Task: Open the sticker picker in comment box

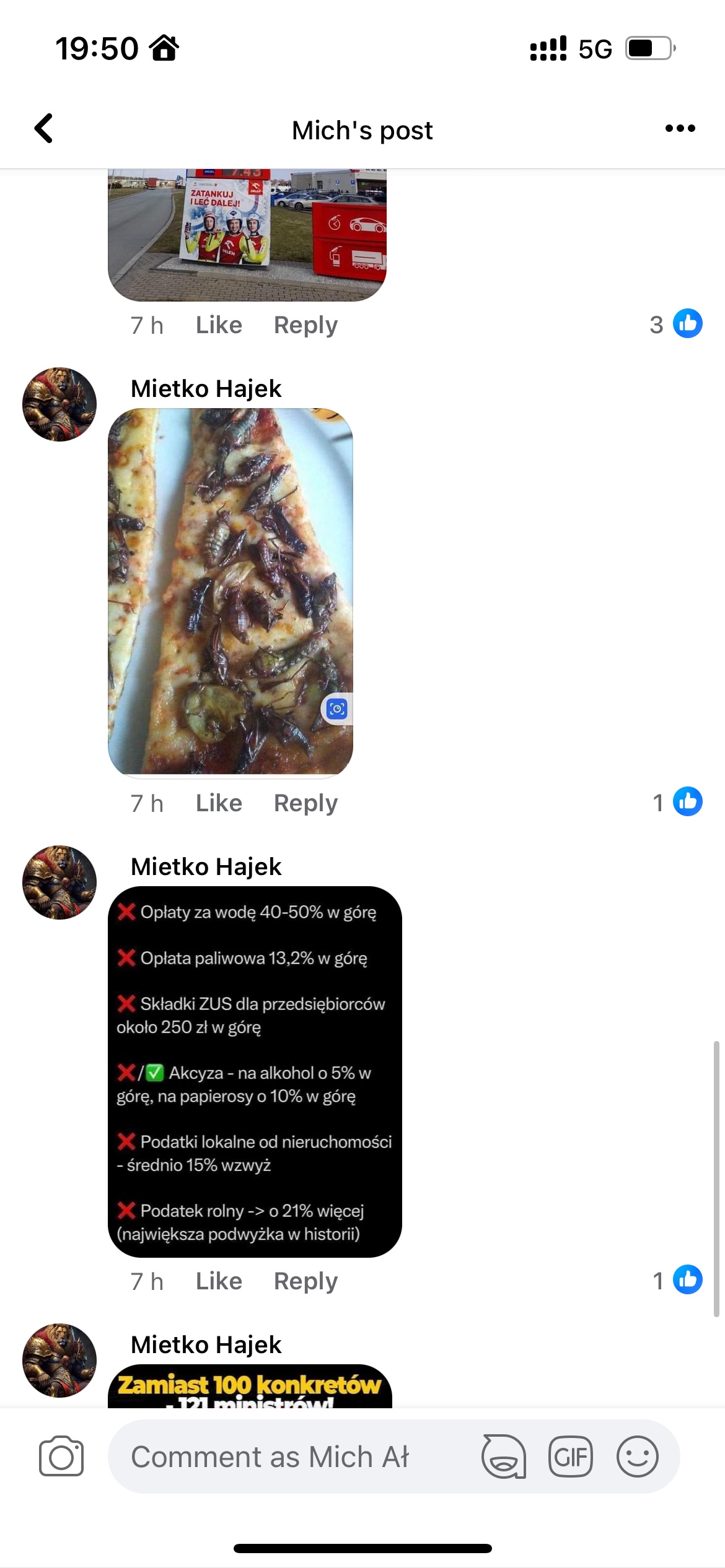Action: pos(504,1457)
